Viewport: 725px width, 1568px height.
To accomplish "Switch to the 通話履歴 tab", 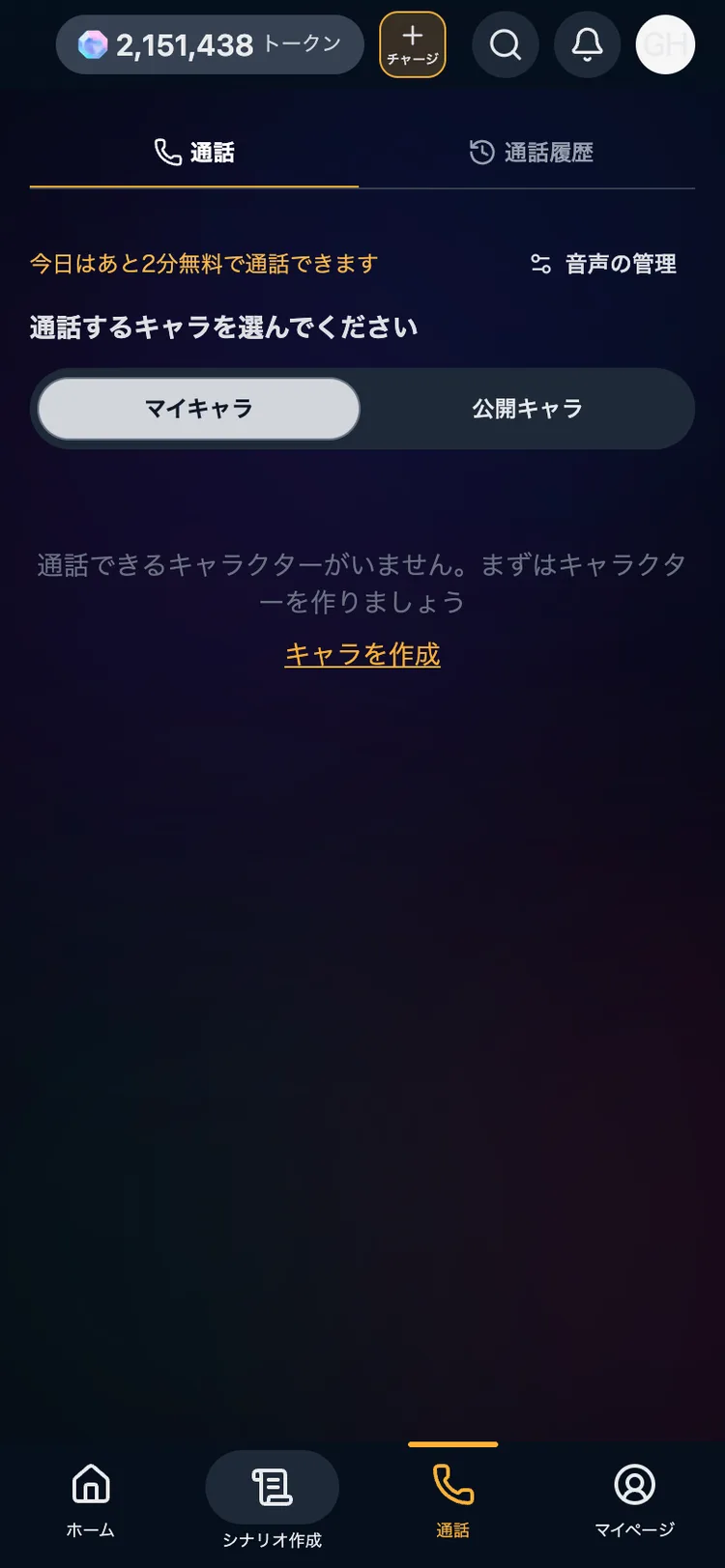I will click(x=531, y=153).
